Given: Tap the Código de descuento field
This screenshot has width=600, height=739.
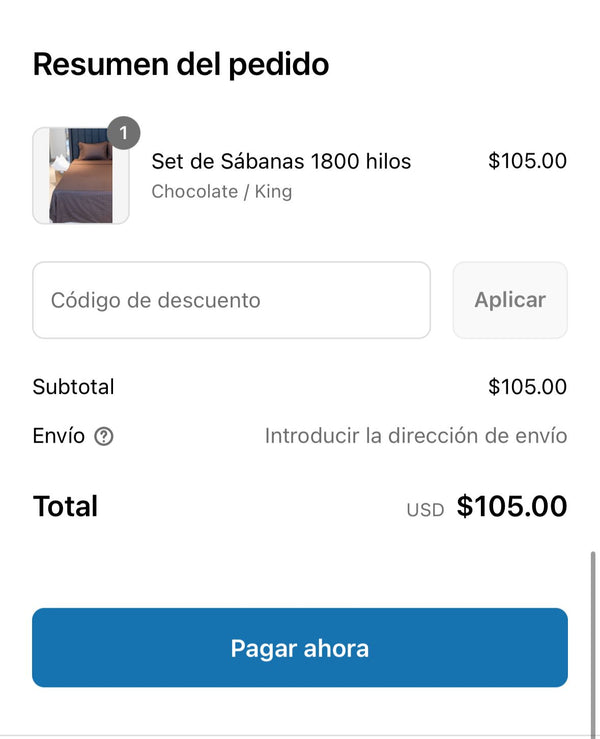Looking at the screenshot, I should [231, 300].
